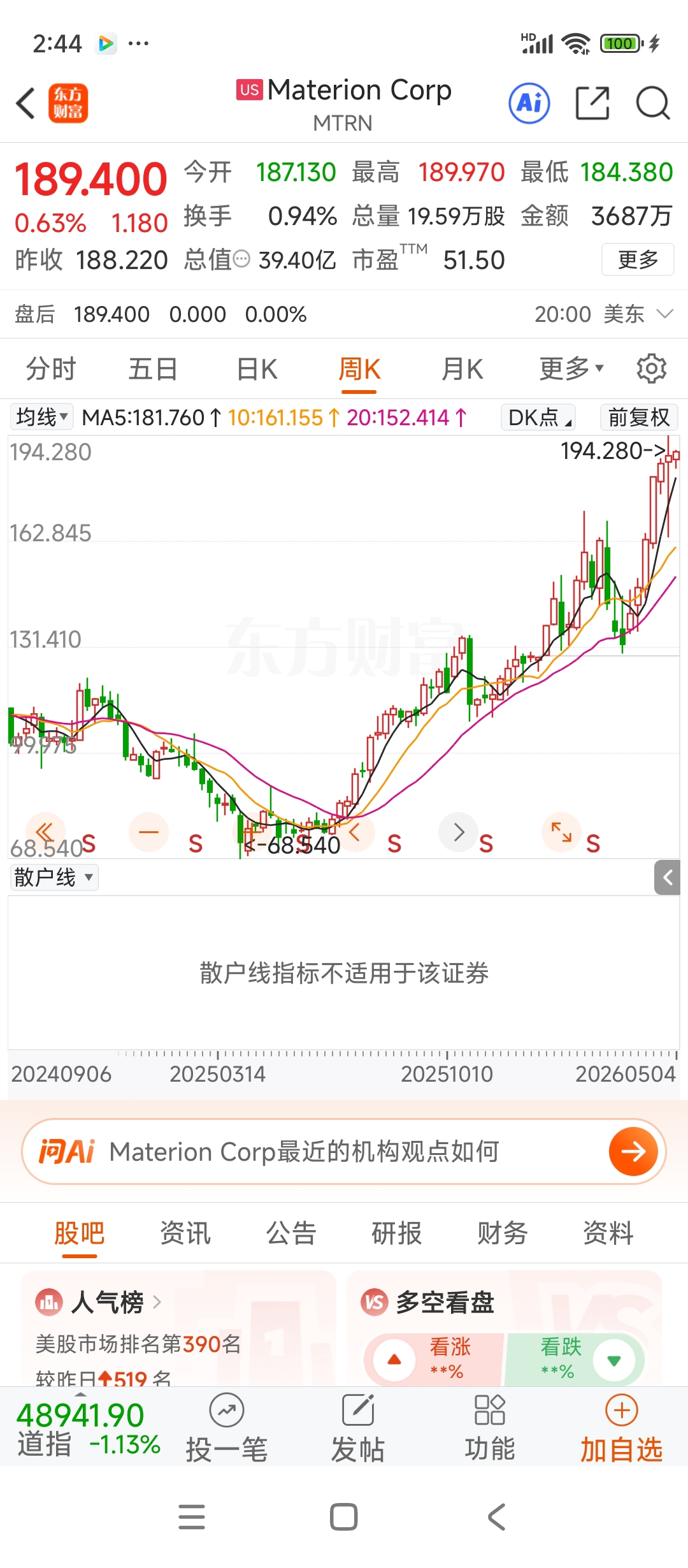
Task: Switch to the 分时 chart tab
Action: click(x=51, y=369)
